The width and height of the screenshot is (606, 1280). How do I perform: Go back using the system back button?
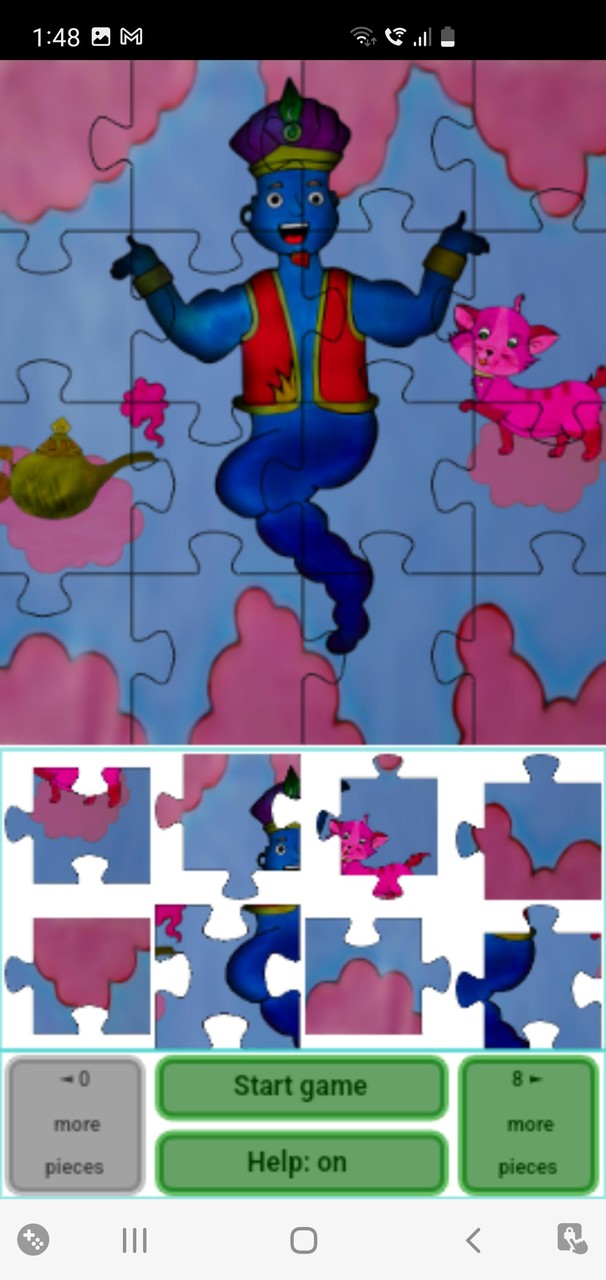473,1241
